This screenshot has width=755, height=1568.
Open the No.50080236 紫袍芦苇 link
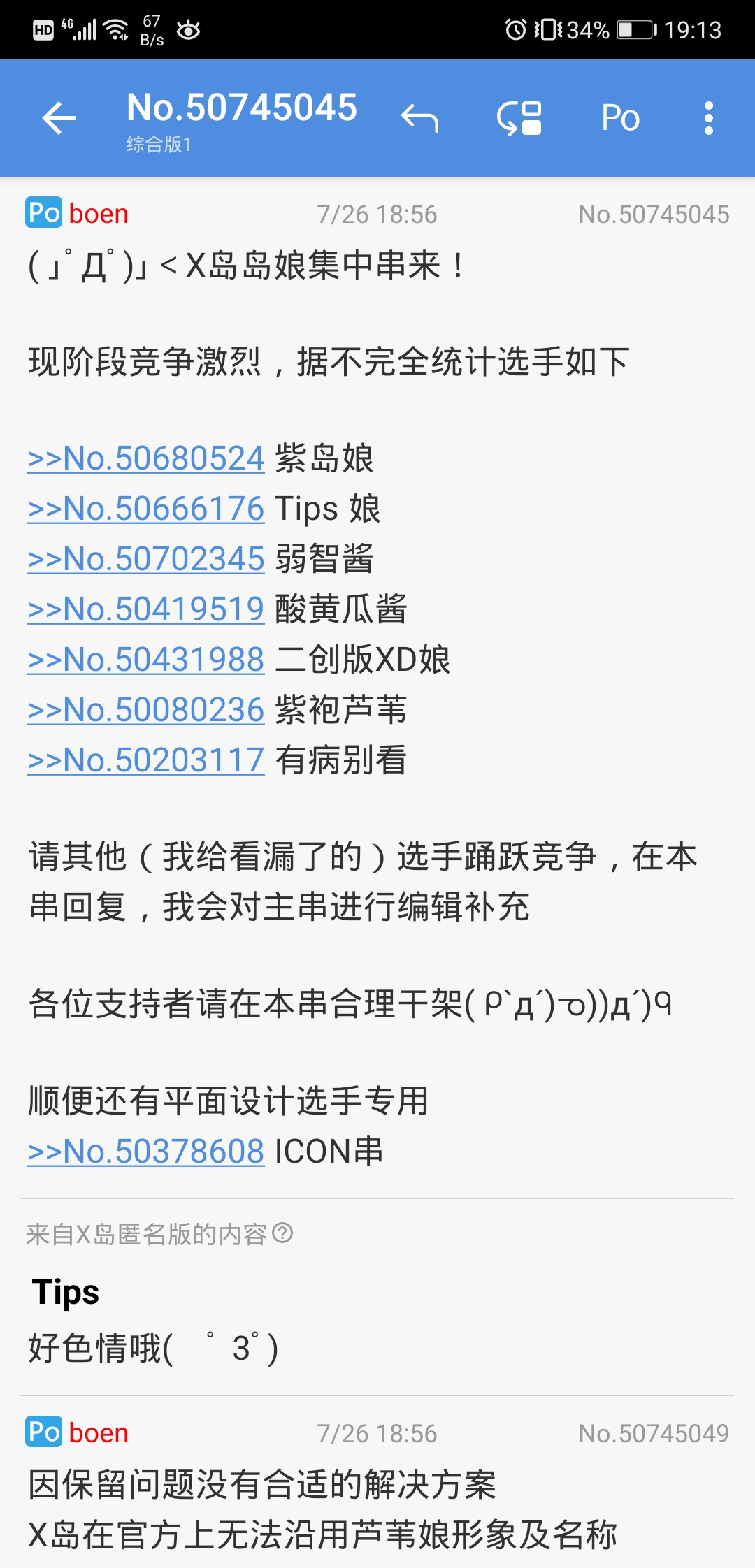(x=146, y=711)
